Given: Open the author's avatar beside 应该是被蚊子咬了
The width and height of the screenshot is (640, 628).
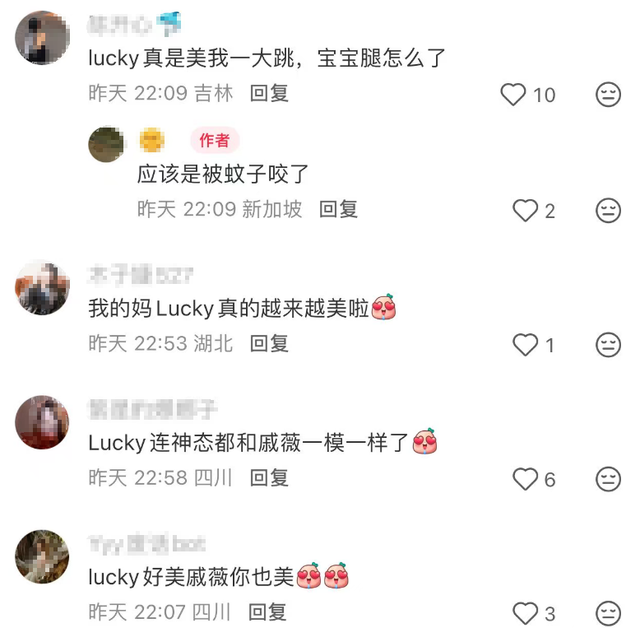Looking at the screenshot, I should point(106,144).
